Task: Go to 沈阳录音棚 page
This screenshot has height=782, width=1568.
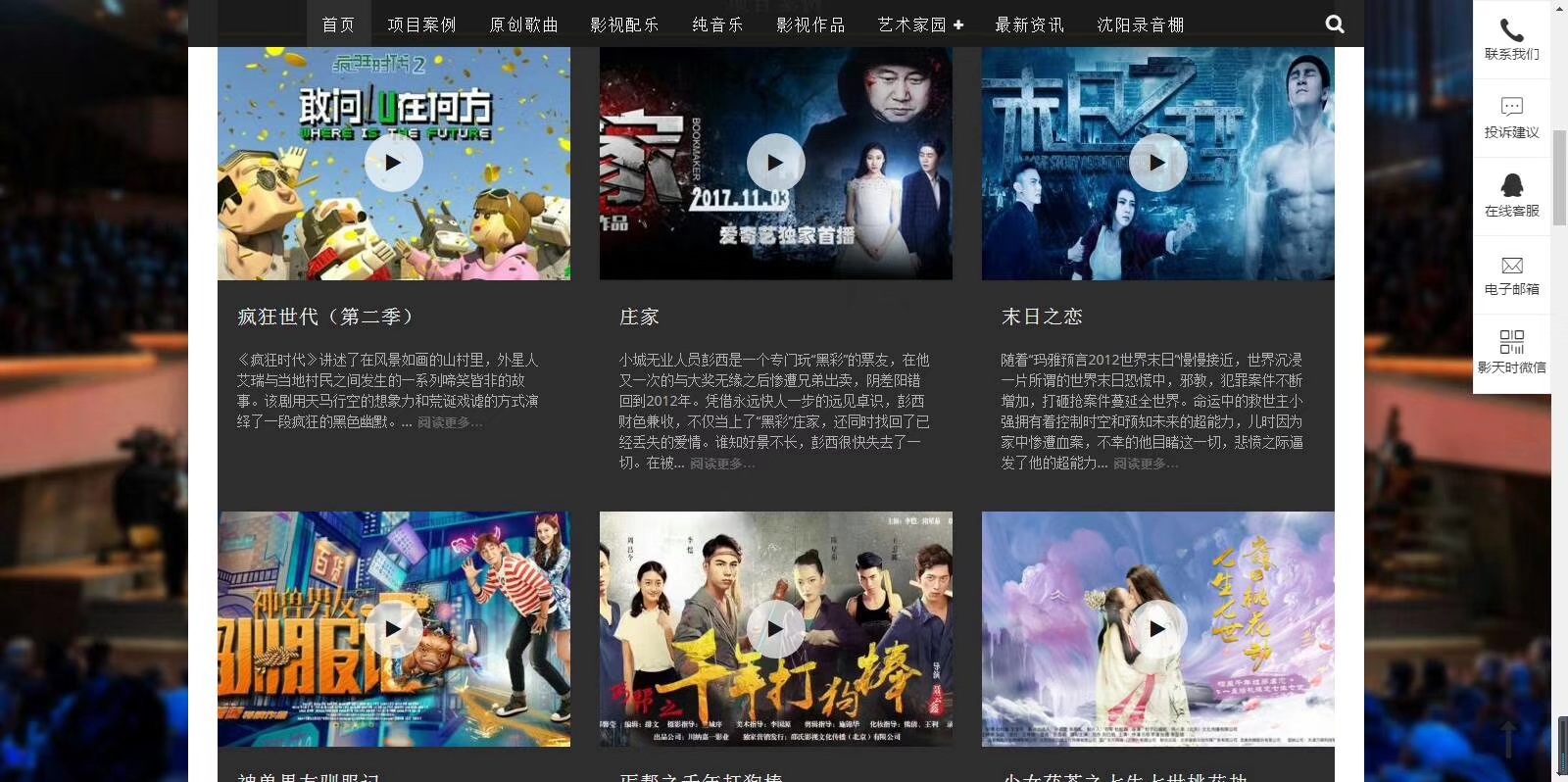Action: pos(1141,24)
